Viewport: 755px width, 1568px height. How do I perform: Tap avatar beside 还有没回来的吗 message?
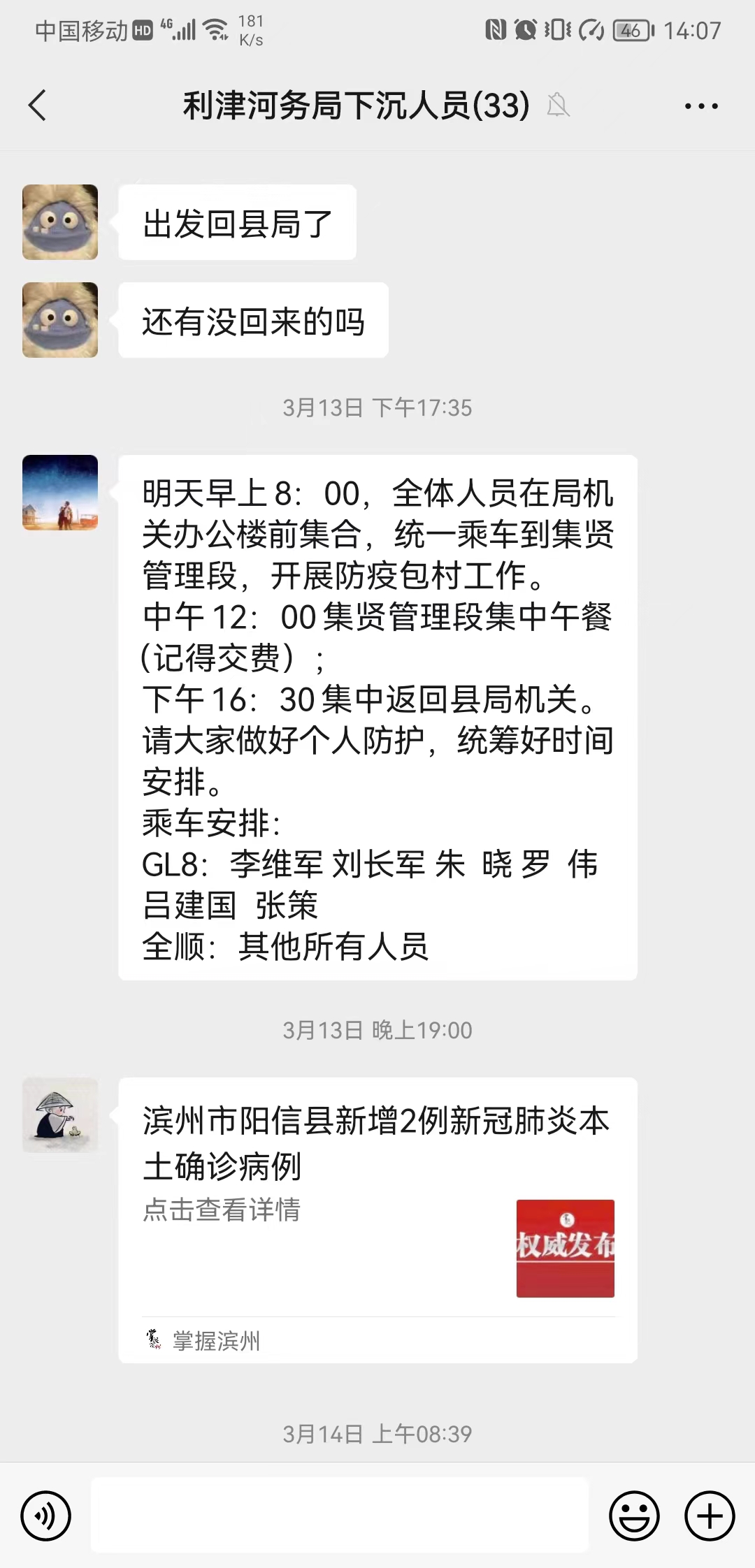pos(60,320)
